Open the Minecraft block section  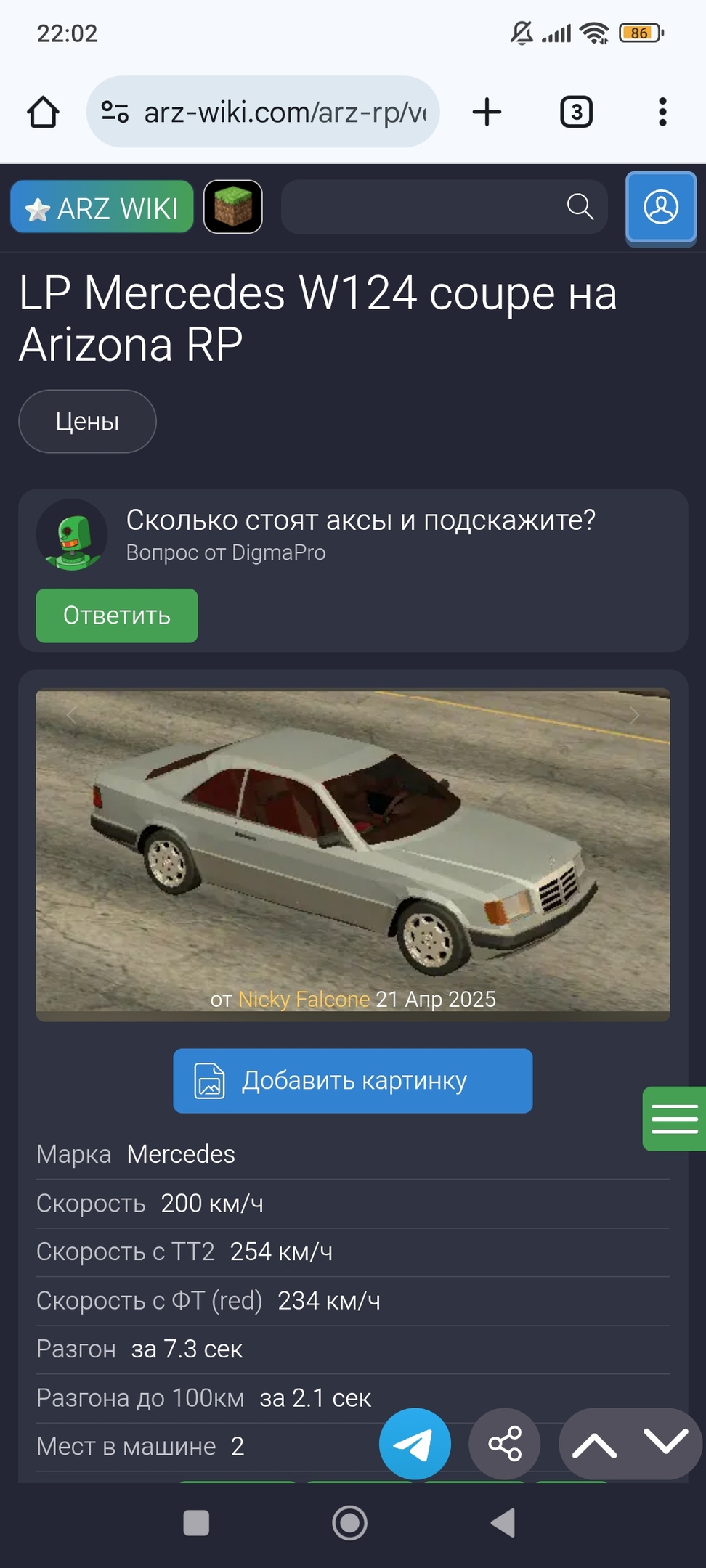(232, 208)
